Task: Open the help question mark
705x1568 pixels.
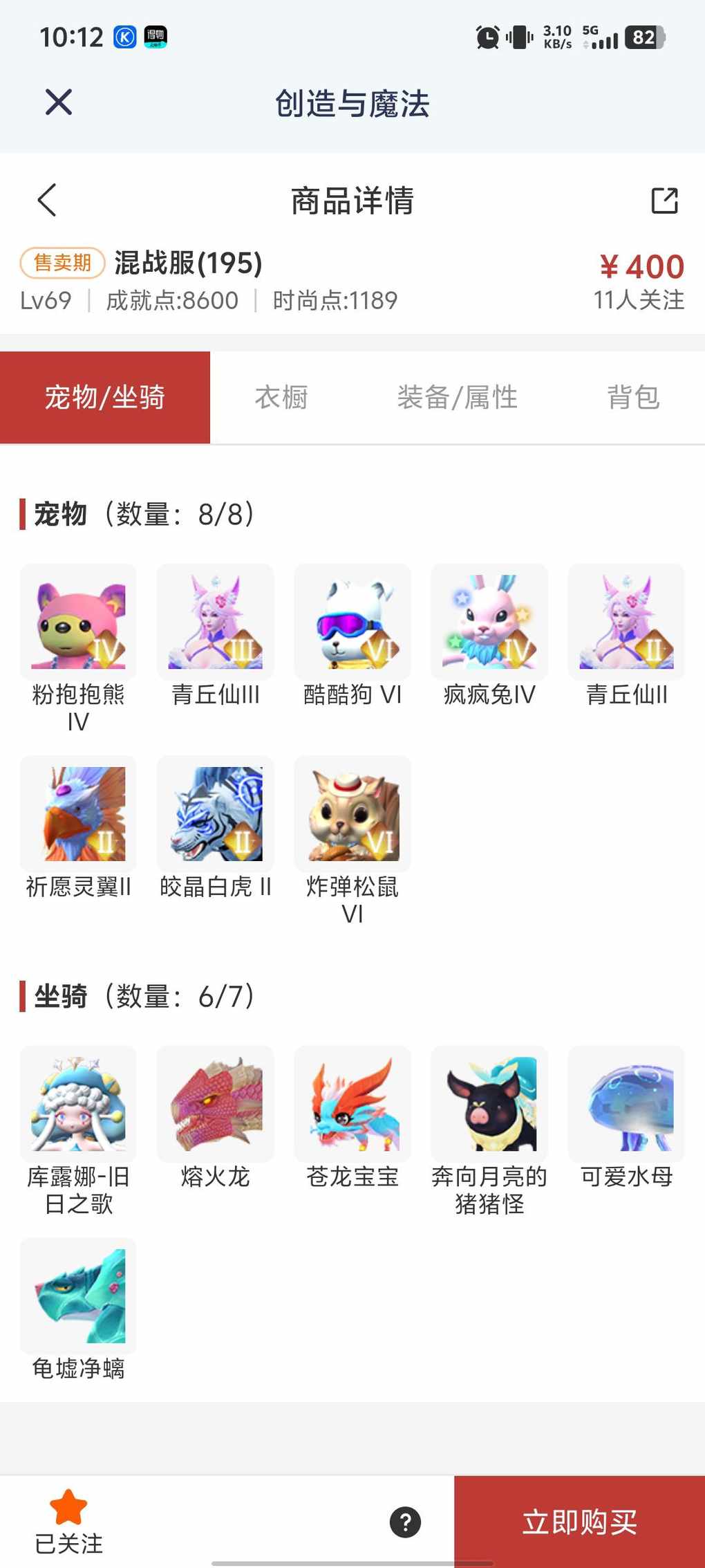Action: pos(405,1522)
